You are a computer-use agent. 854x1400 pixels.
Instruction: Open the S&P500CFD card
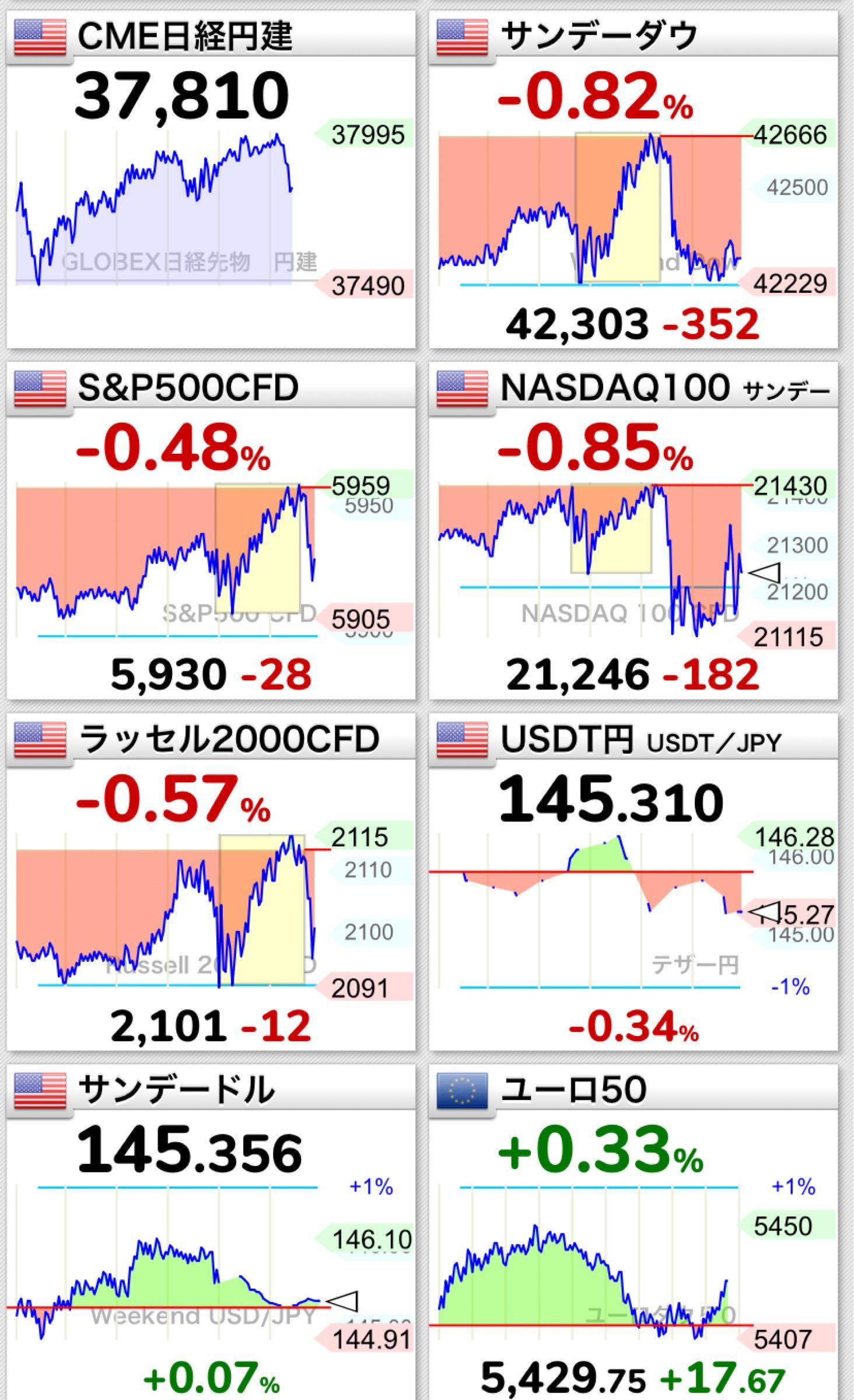pos(211,531)
